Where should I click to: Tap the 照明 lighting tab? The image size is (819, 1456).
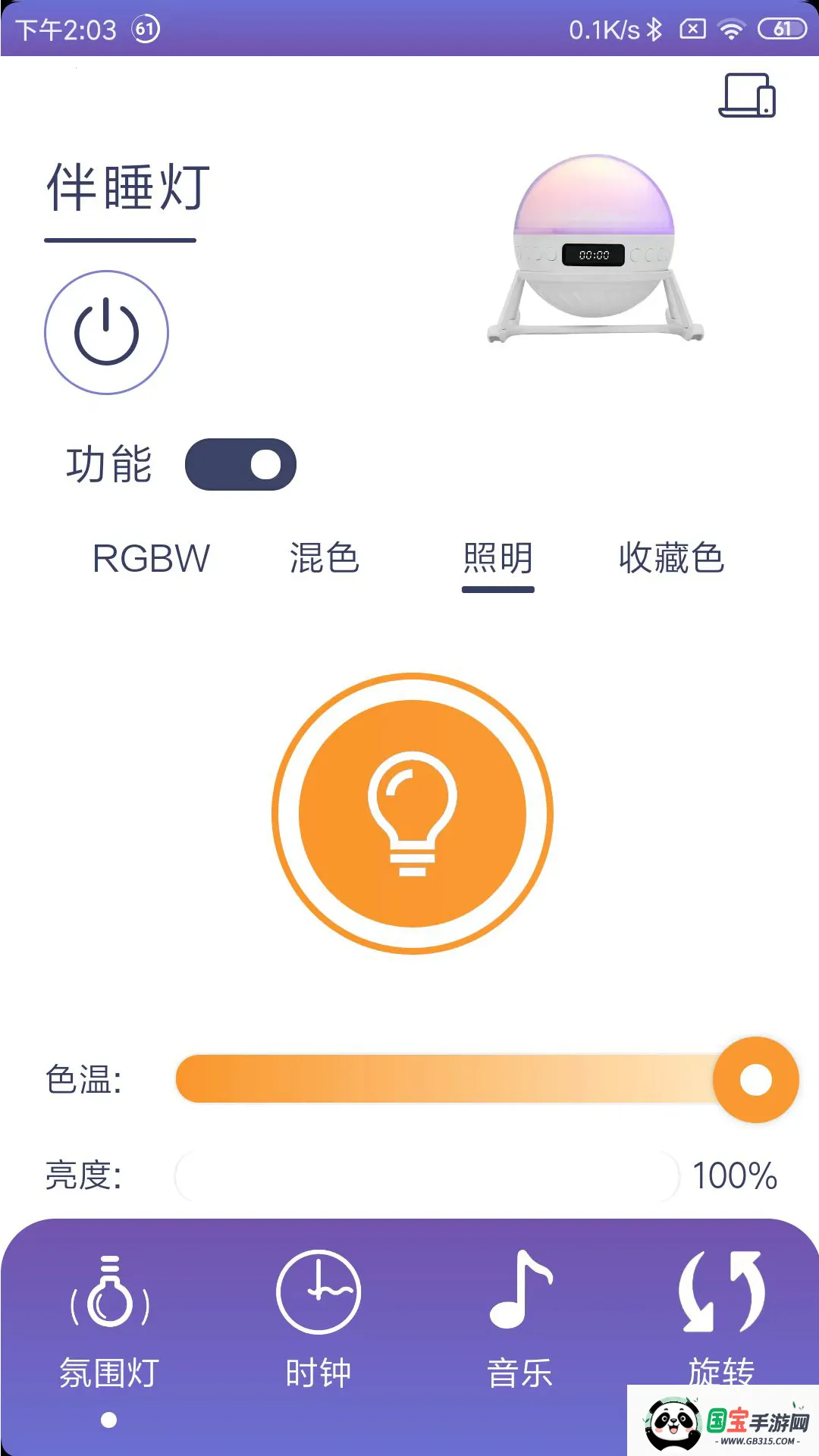pyautogui.click(x=497, y=559)
